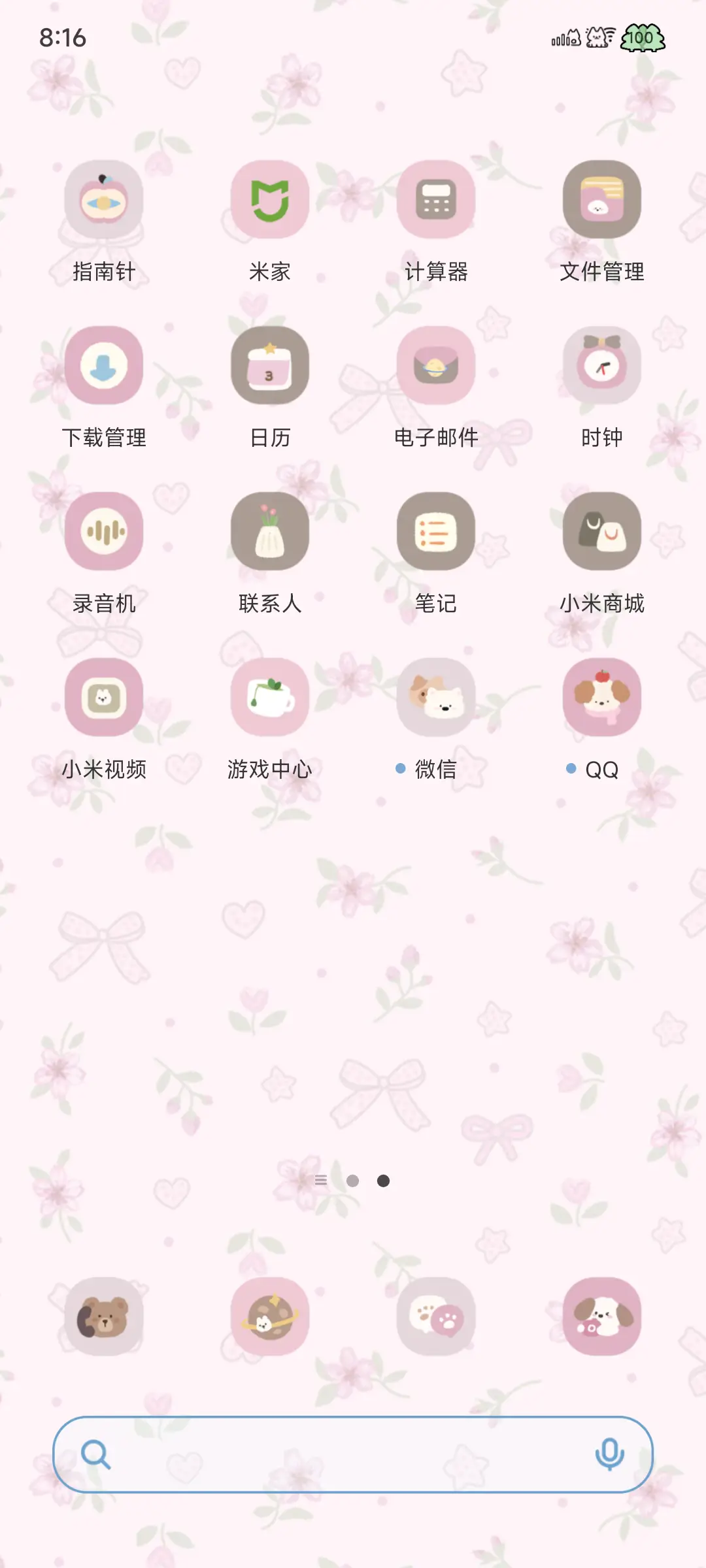Open the 下载管理 download manager
This screenshot has height=1568, width=706.
coord(103,366)
